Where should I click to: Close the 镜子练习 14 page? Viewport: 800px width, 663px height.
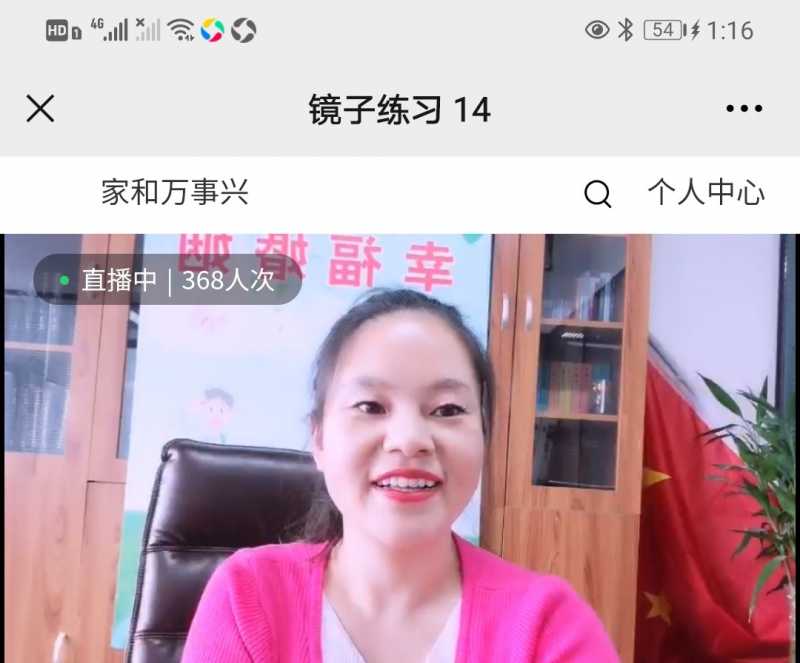40,108
